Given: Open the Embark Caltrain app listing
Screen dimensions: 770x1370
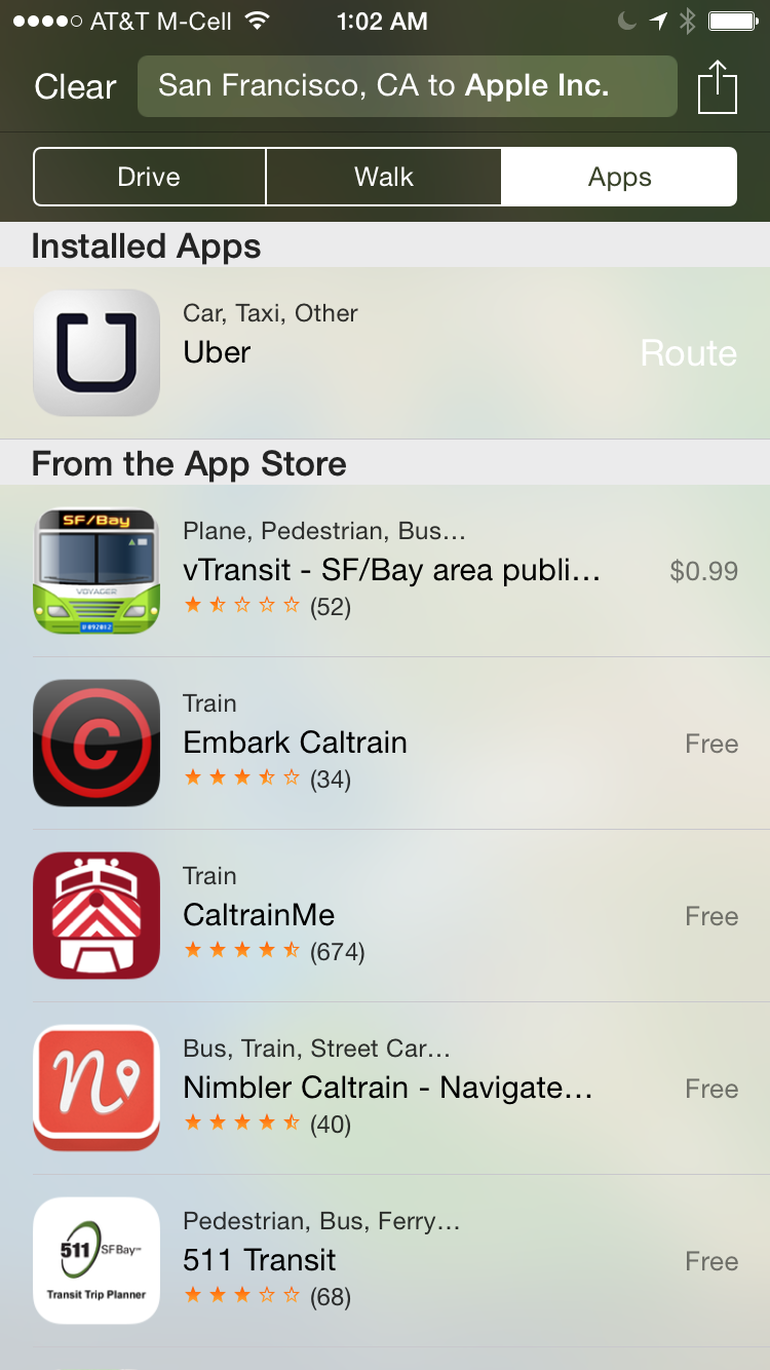Looking at the screenshot, I should coord(295,743).
